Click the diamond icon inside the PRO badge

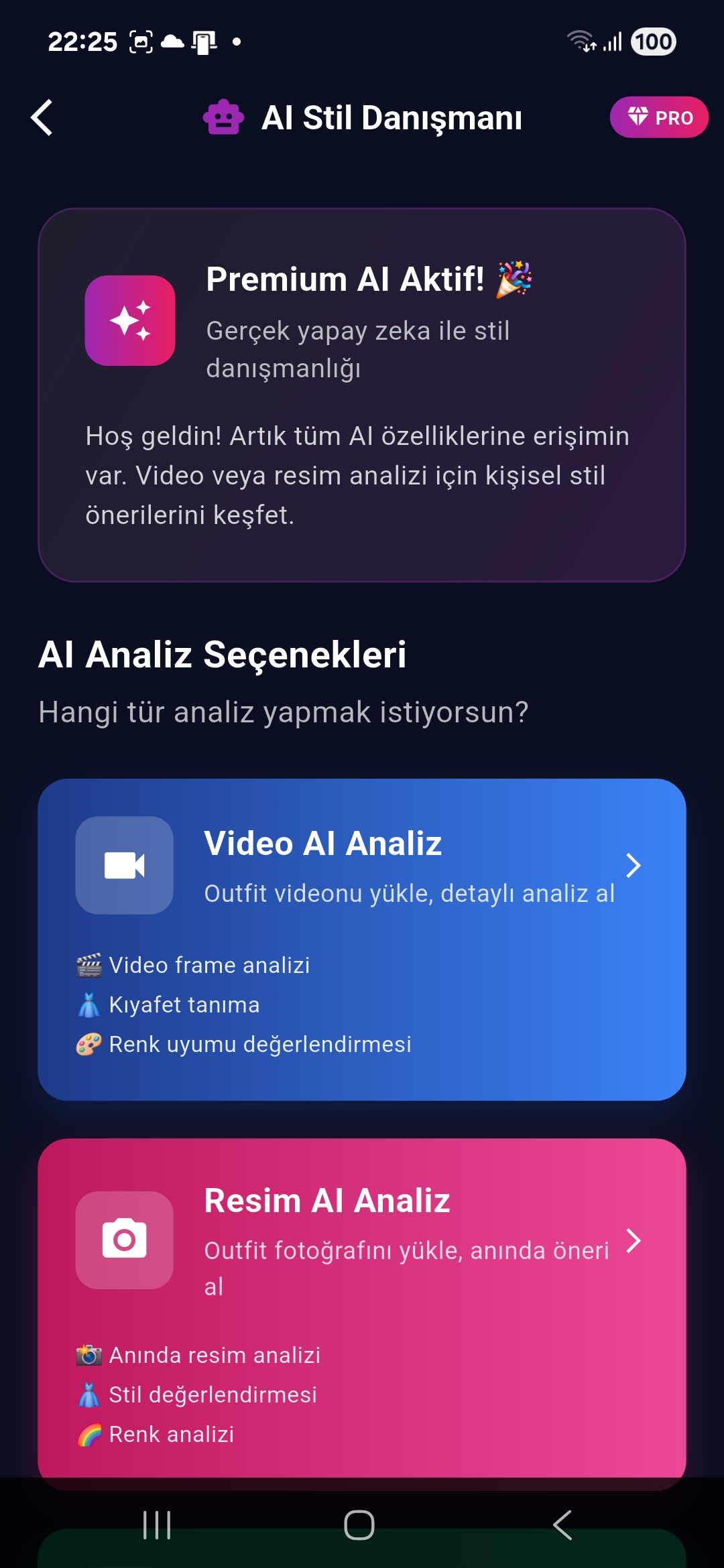point(637,117)
